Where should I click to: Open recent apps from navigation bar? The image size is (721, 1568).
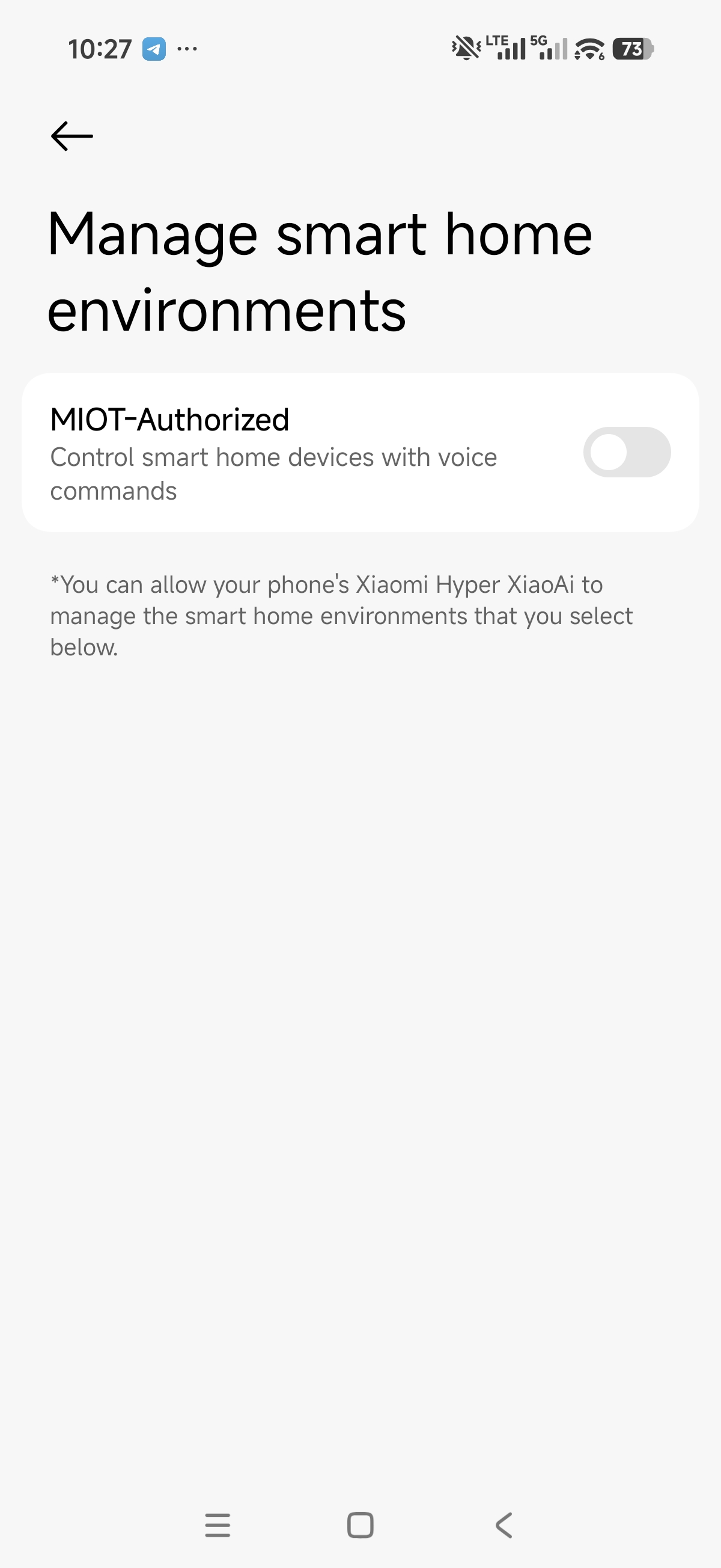click(218, 1525)
